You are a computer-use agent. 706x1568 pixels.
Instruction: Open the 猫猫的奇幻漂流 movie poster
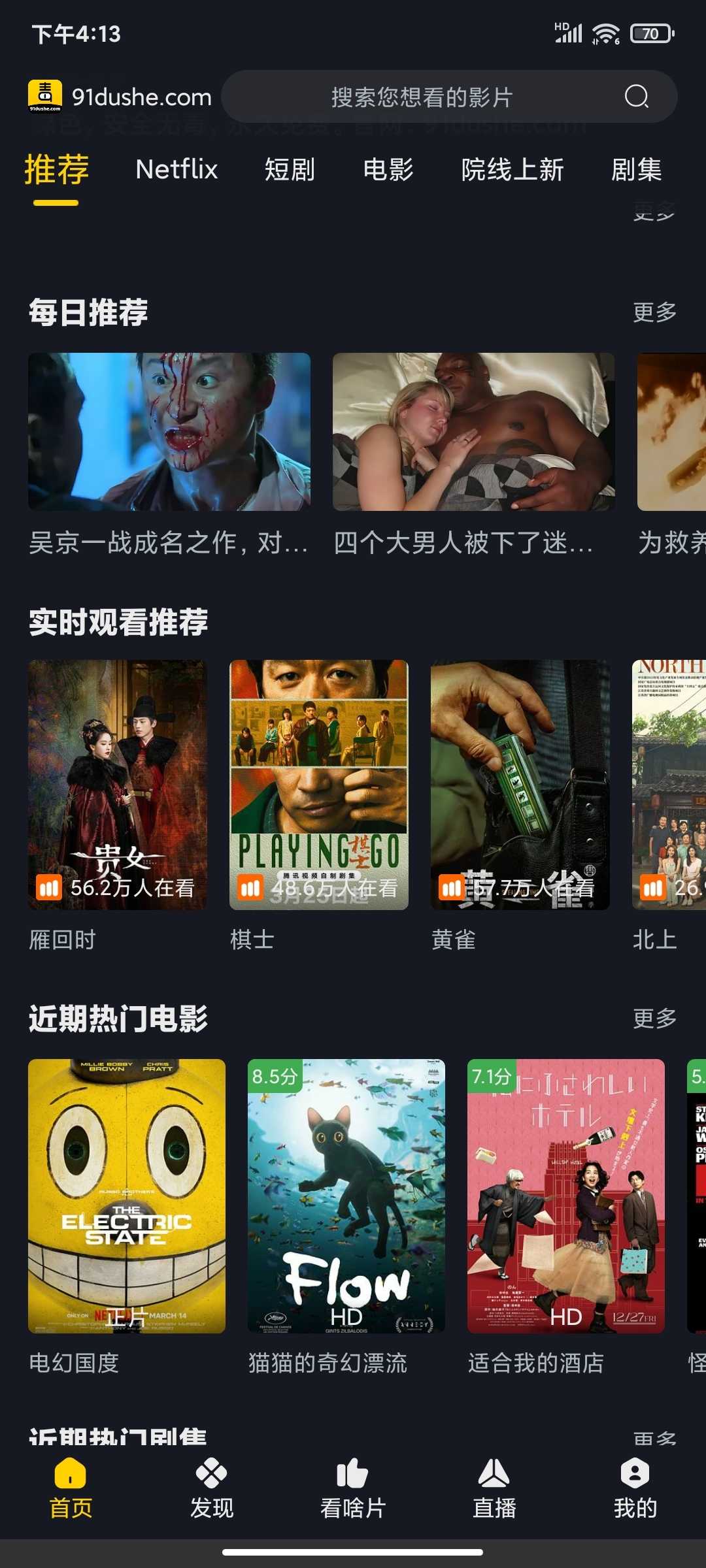point(346,1196)
